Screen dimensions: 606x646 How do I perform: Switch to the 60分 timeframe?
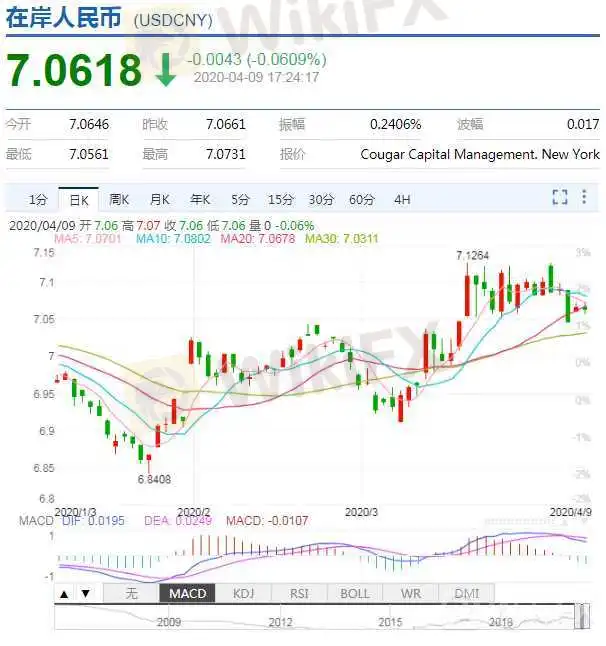361,199
